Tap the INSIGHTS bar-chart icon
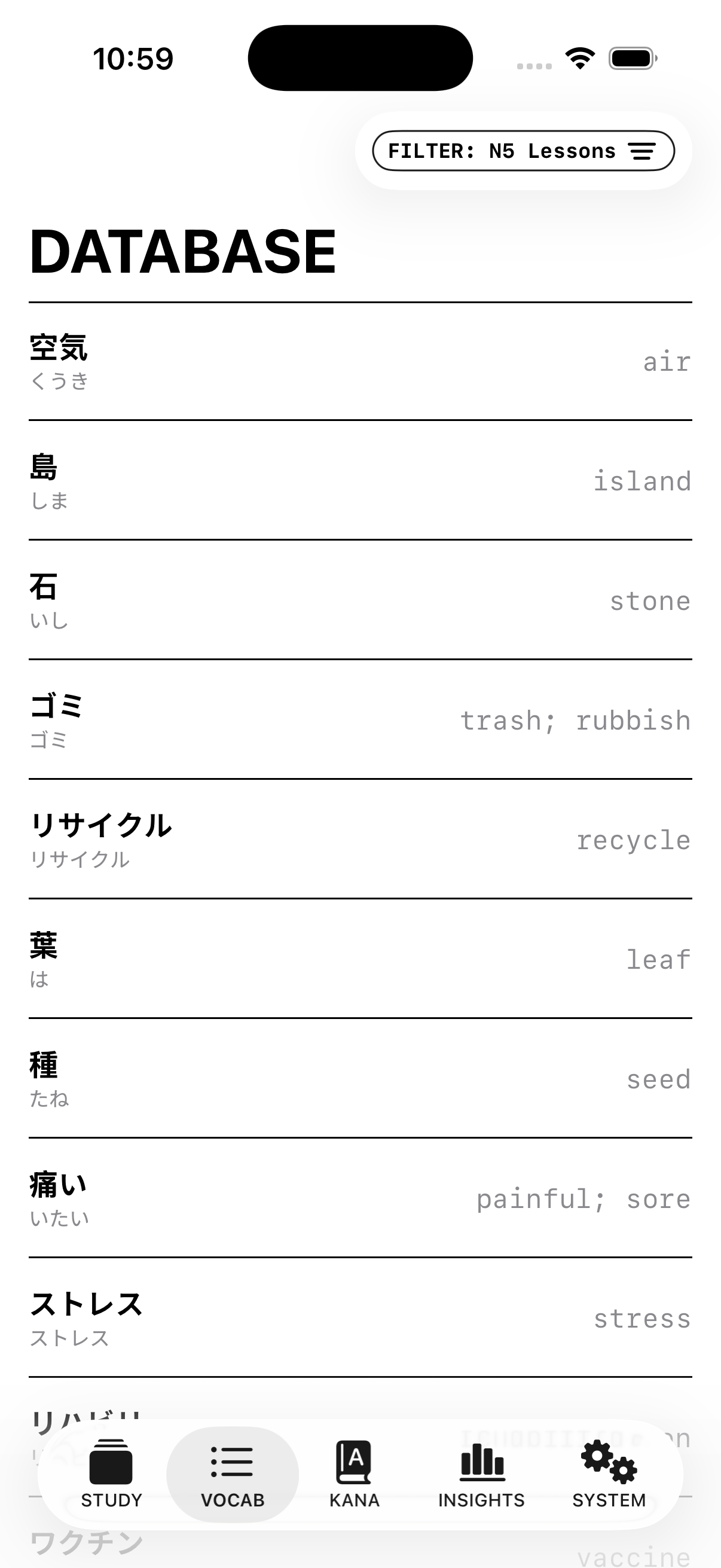This screenshot has height=1568, width=721. tap(481, 1461)
